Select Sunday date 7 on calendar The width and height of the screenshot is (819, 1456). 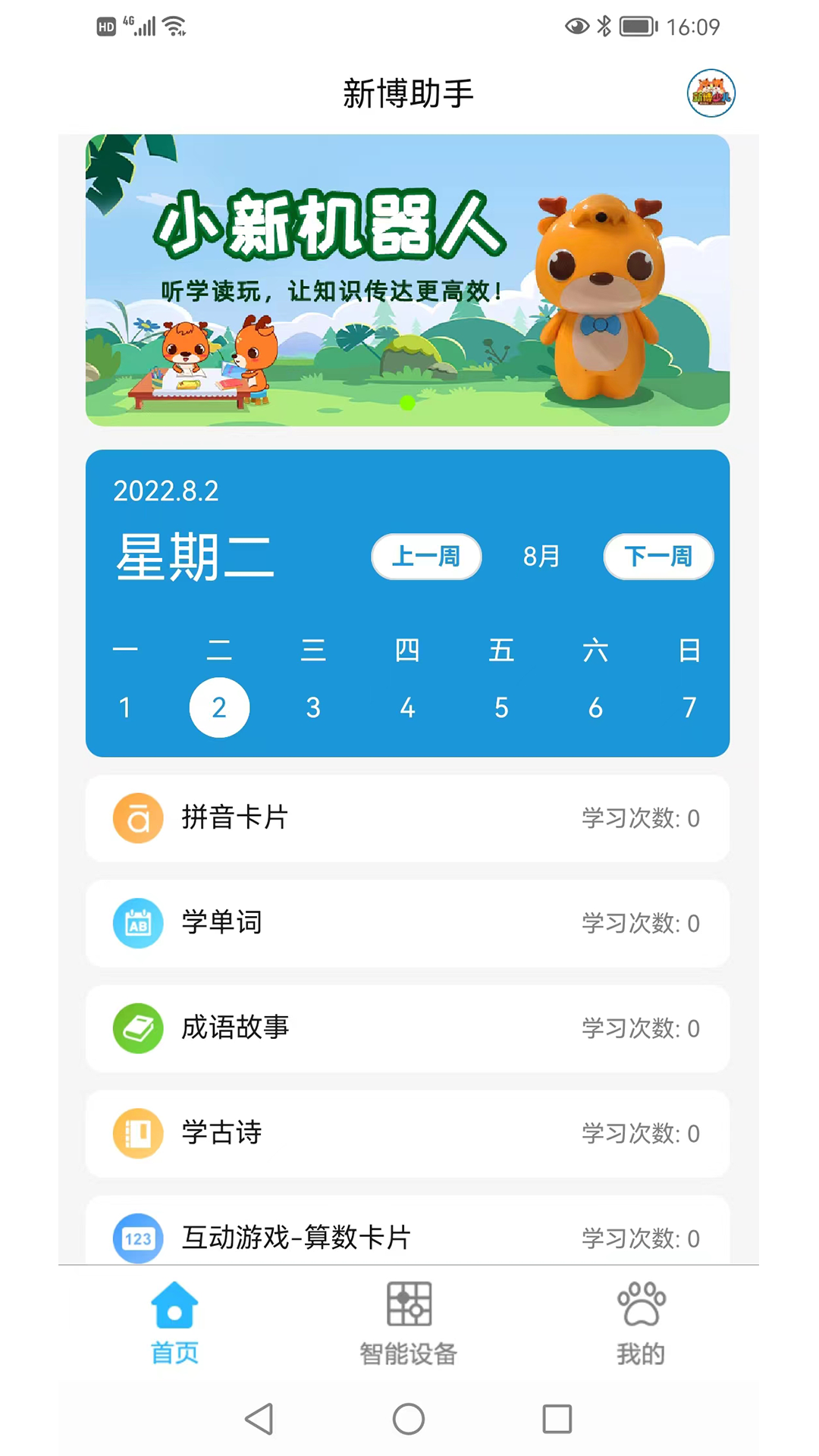(x=689, y=708)
